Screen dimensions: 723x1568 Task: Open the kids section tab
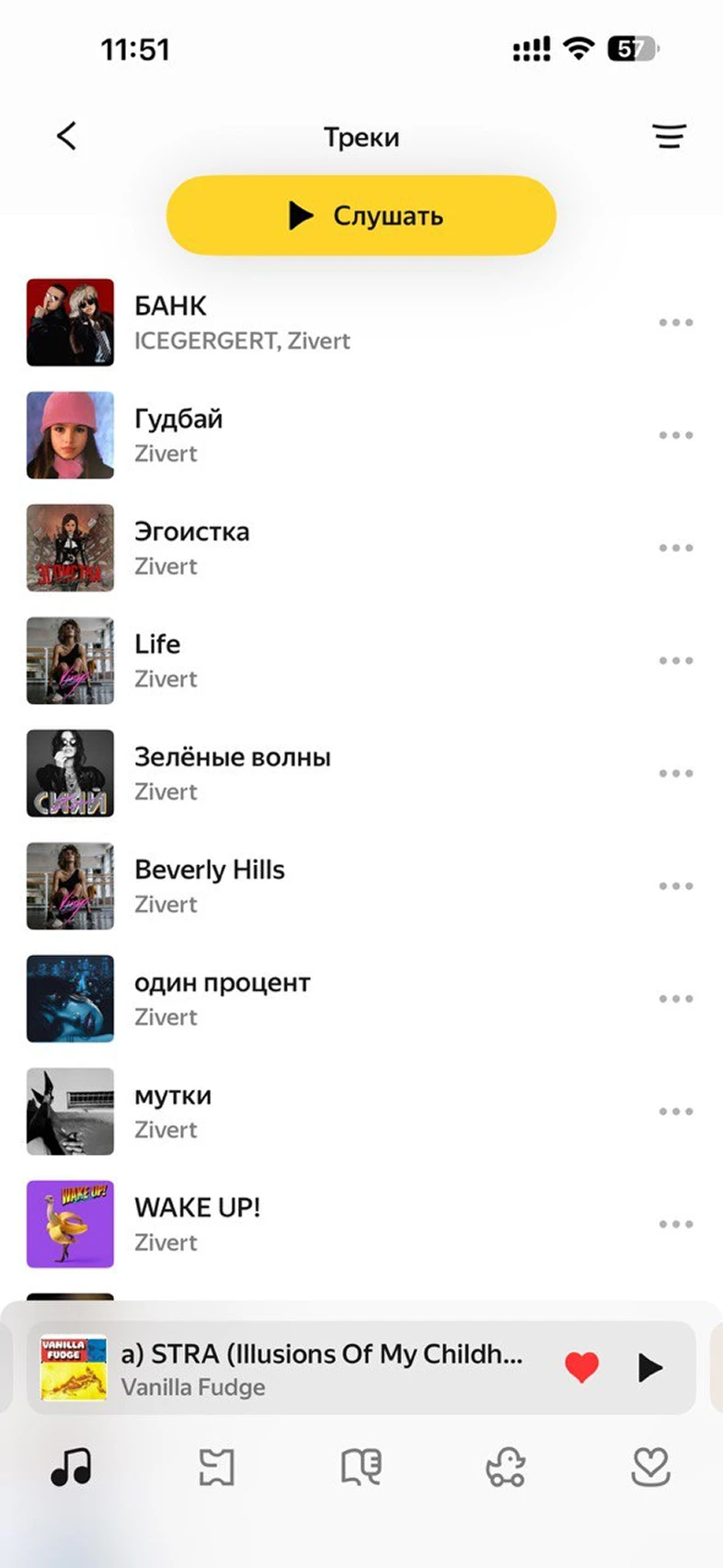(505, 1467)
